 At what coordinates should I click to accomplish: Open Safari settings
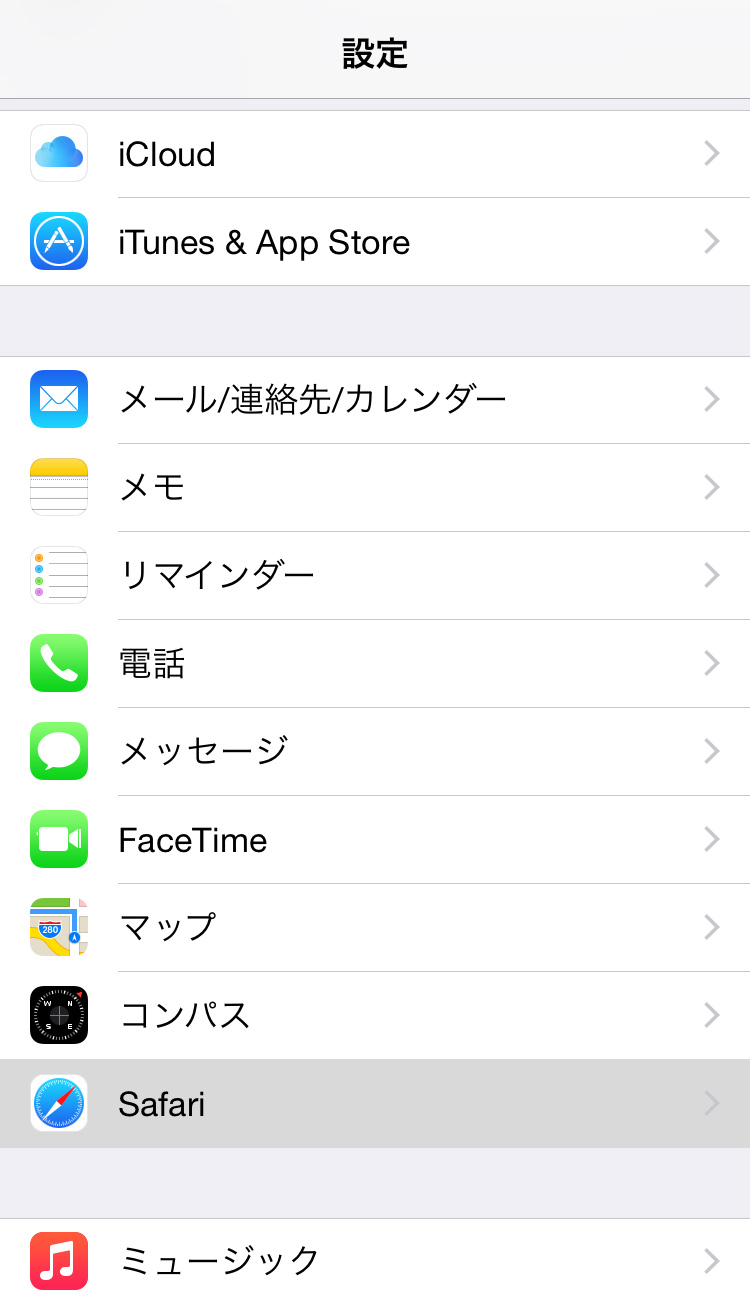coord(375,1104)
